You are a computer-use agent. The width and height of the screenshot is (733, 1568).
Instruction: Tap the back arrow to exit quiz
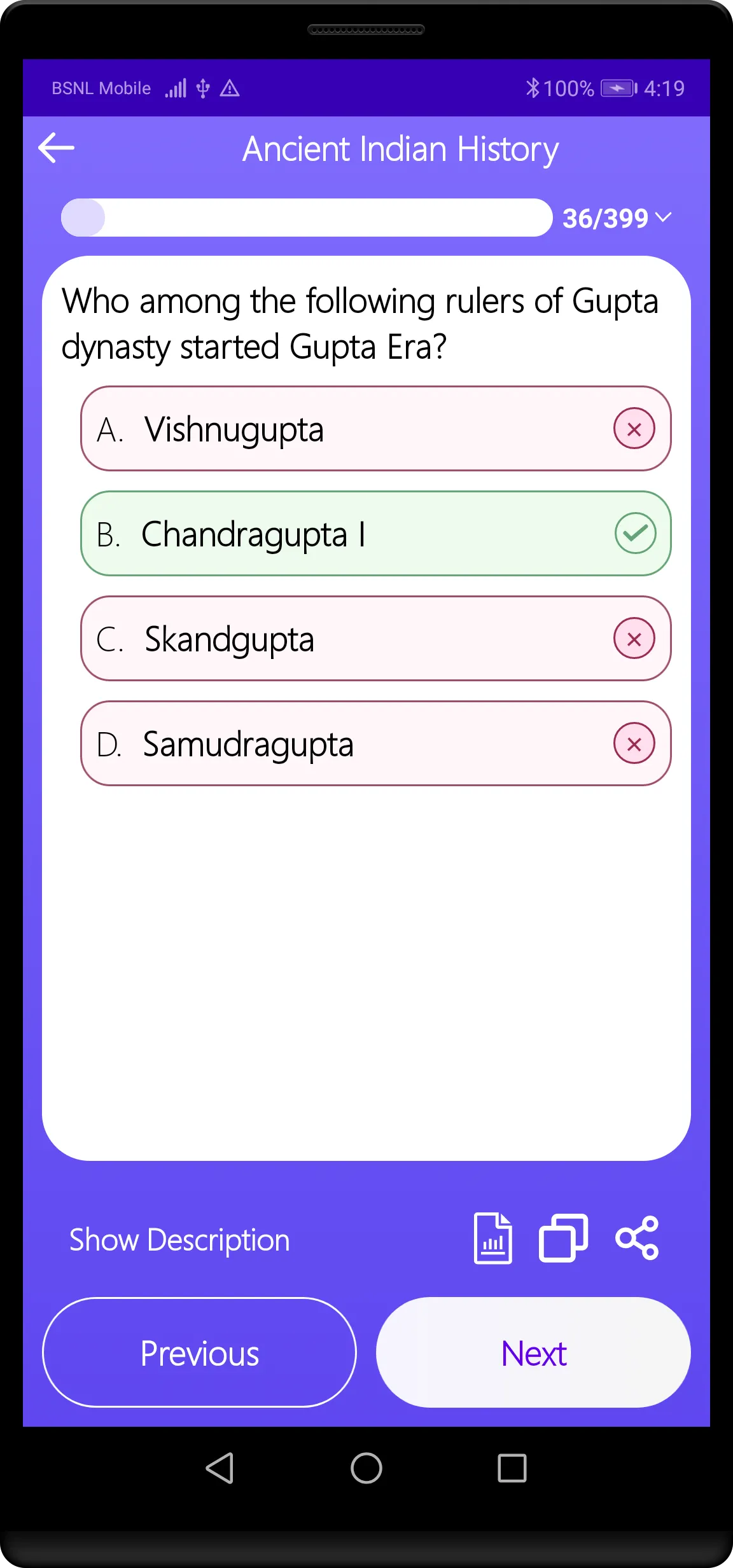pyautogui.click(x=55, y=148)
